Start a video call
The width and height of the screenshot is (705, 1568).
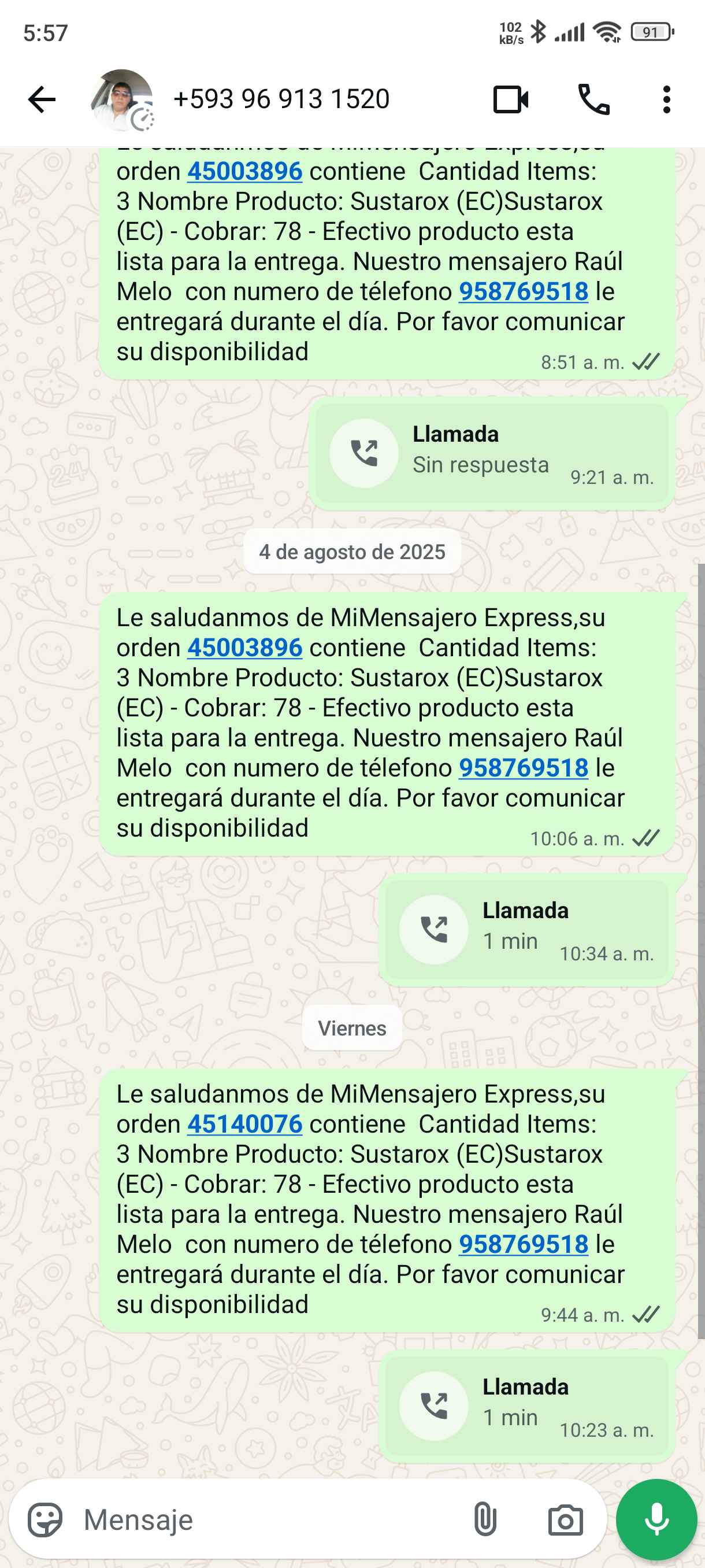(510, 99)
